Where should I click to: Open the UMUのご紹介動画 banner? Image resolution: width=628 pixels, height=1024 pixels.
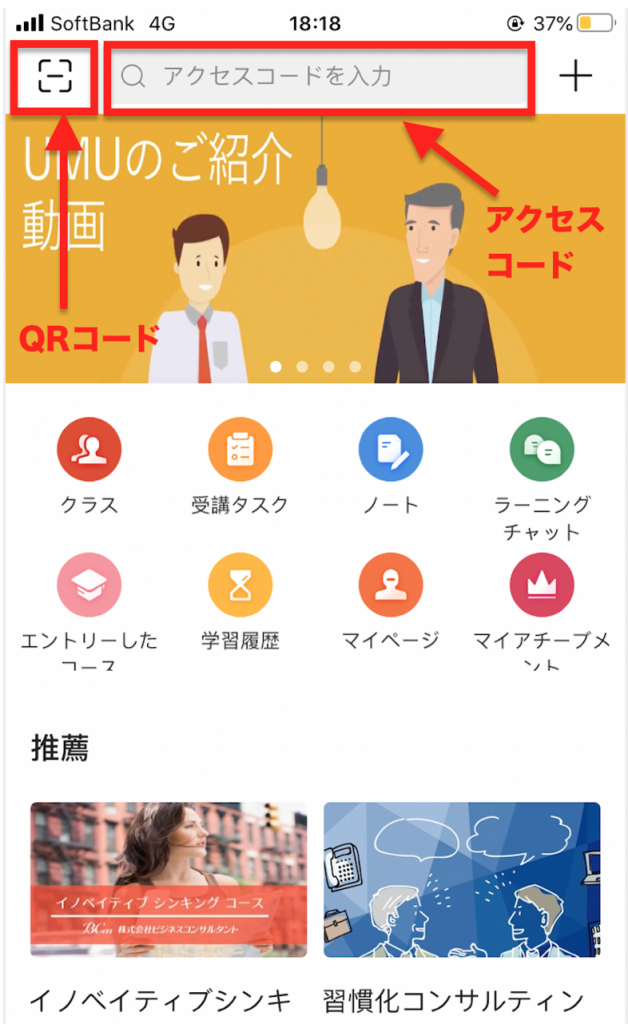click(x=314, y=248)
